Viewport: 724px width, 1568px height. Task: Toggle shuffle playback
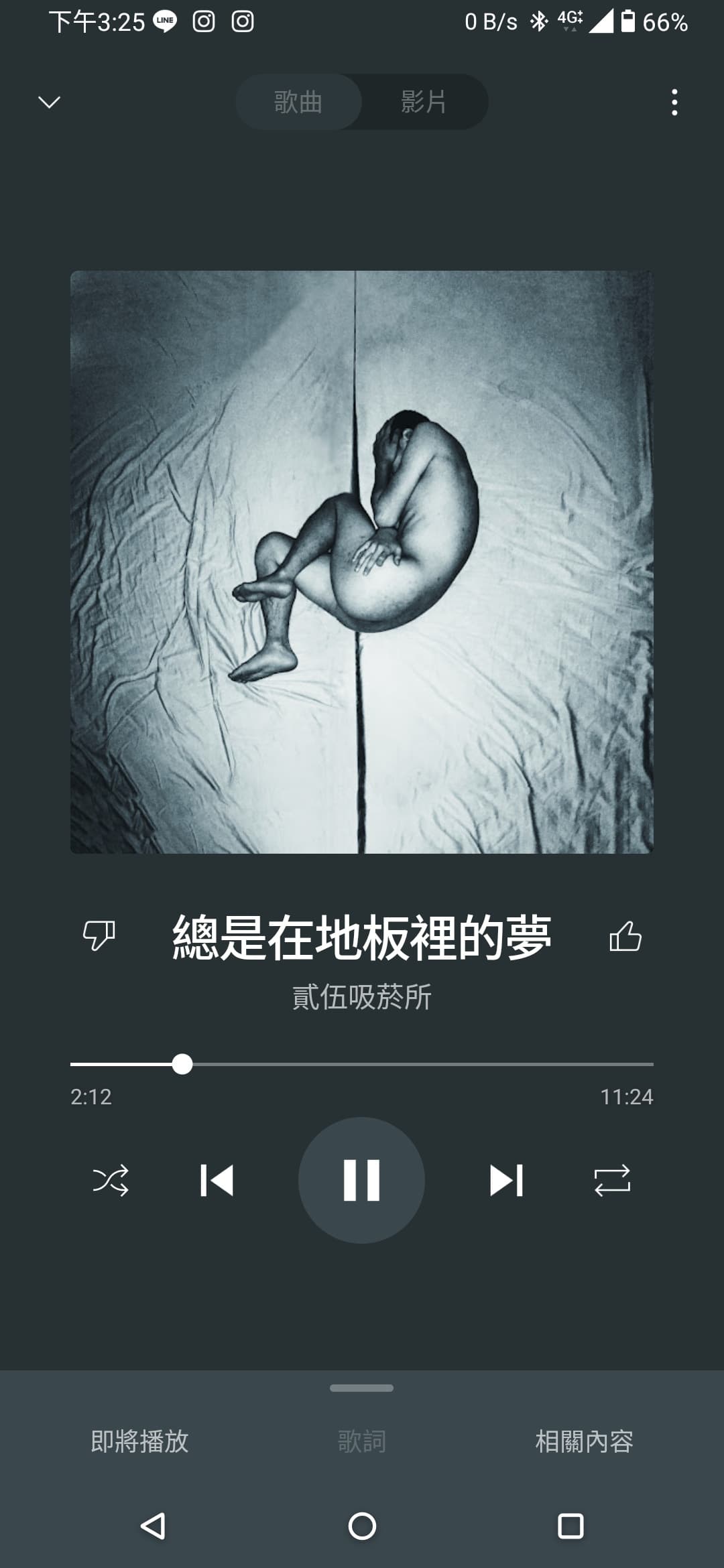111,1181
